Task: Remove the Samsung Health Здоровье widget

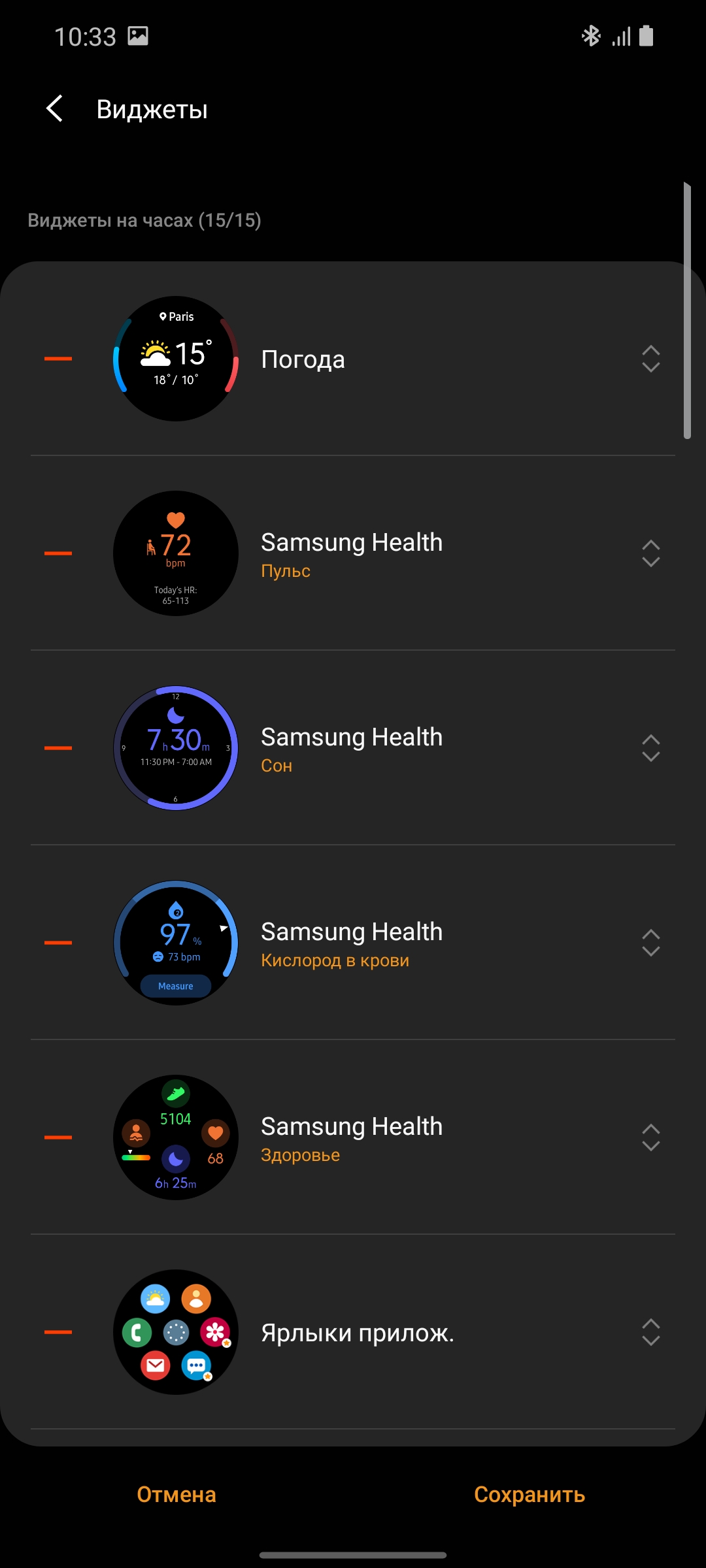Action: (x=58, y=1137)
